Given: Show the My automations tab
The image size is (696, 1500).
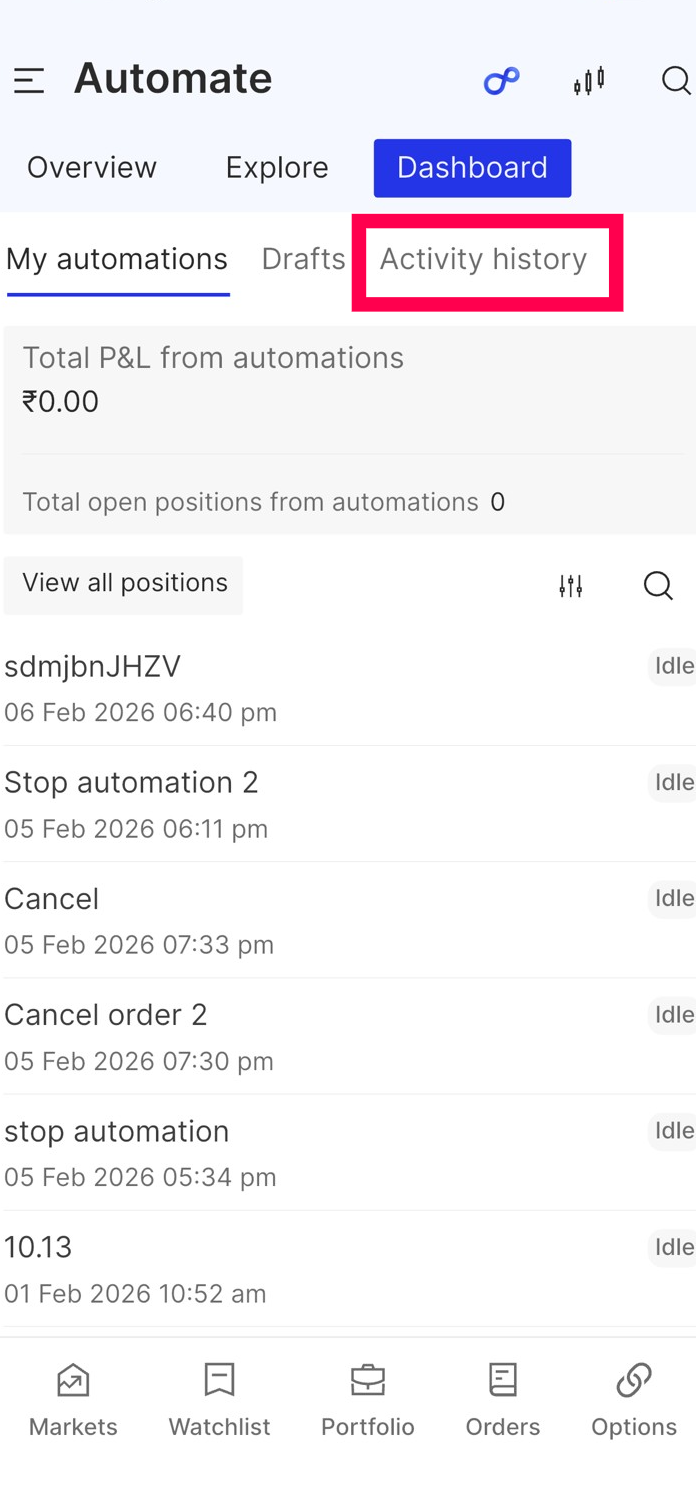Looking at the screenshot, I should click(x=117, y=259).
